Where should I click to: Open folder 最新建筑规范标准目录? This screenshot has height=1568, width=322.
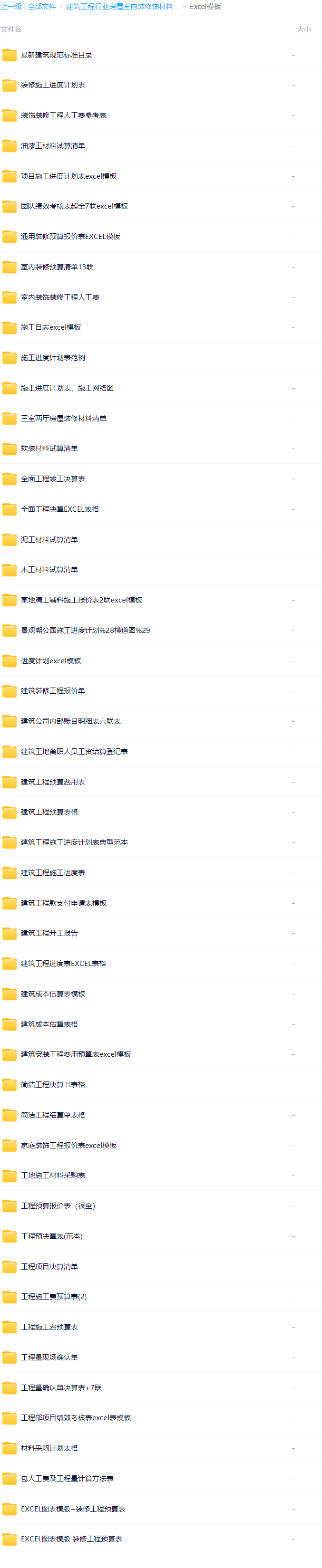pos(56,55)
